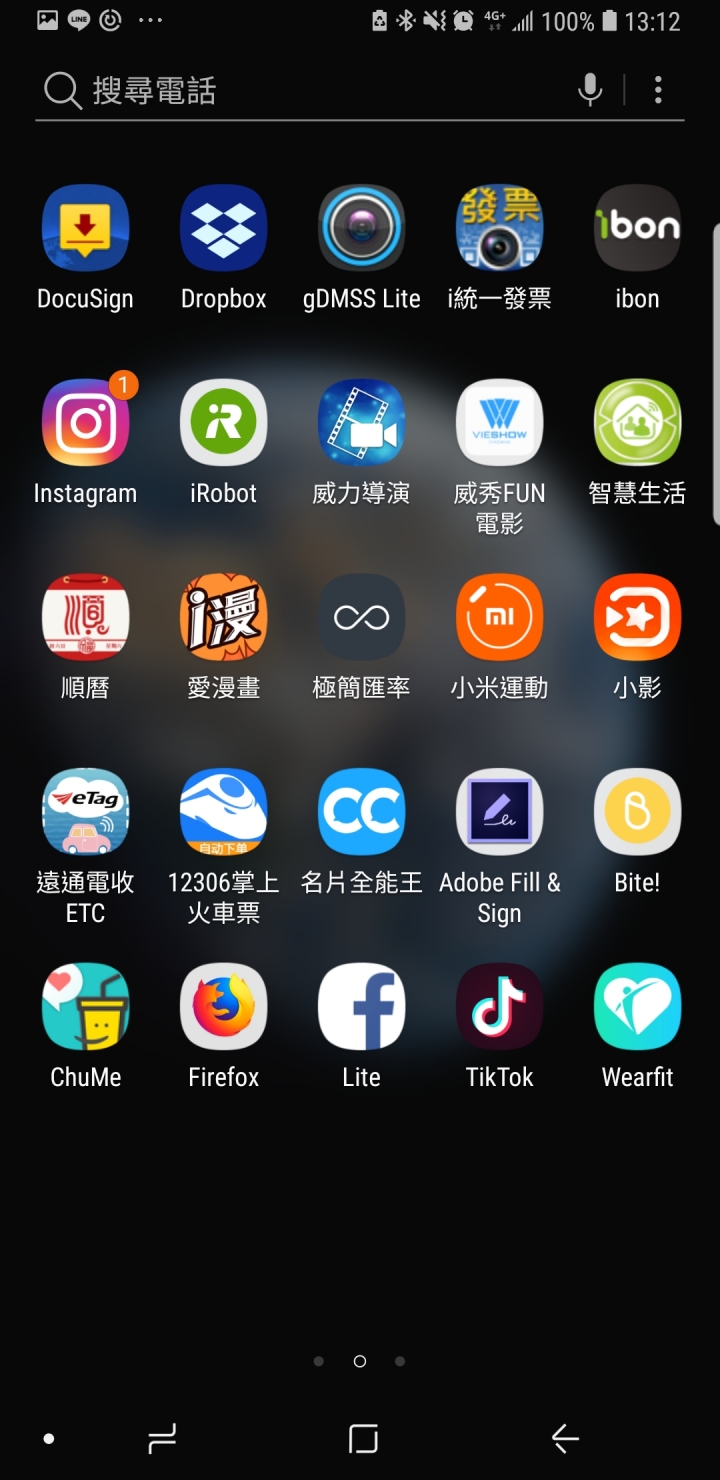
Task: Go back using the navigation bar arrow
Action: [x=565, y=1439]
